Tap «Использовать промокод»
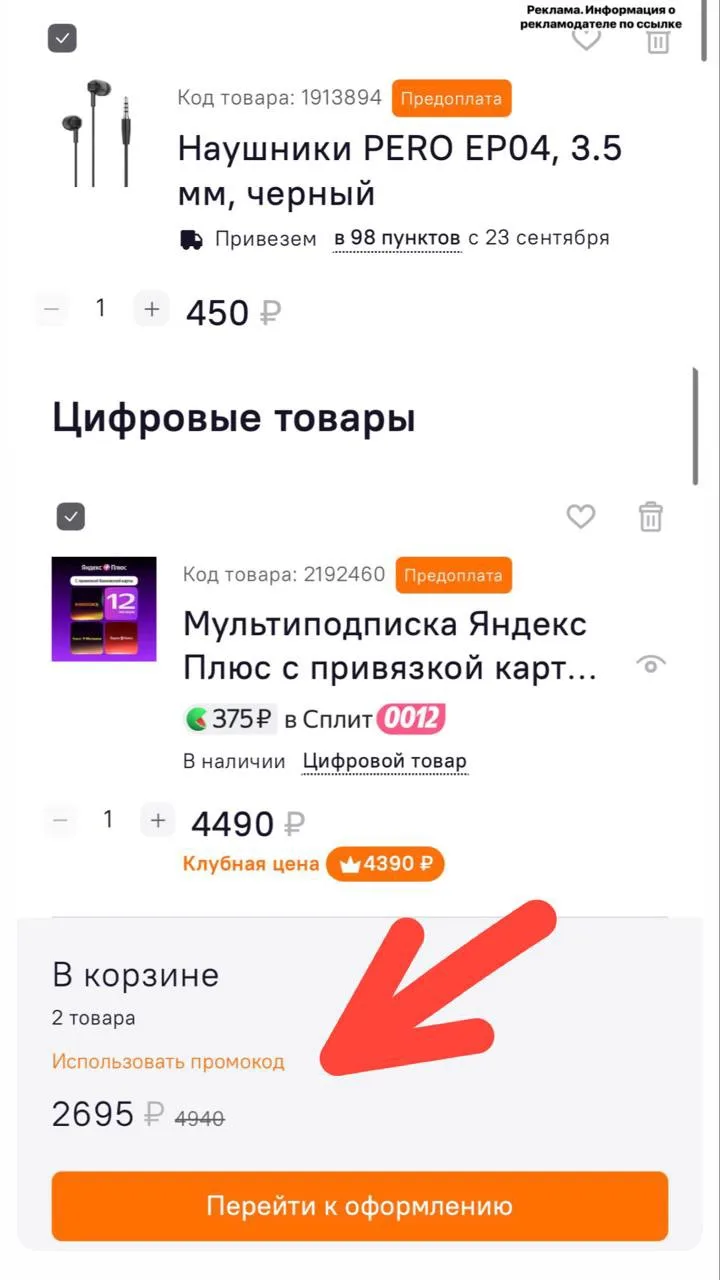This screenshot has width=720, height=1280. (168, 1062)
